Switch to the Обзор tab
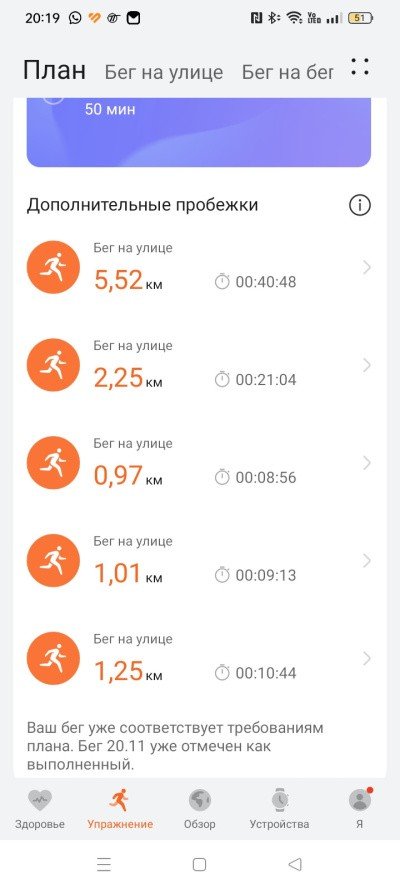 coord(199,809)
